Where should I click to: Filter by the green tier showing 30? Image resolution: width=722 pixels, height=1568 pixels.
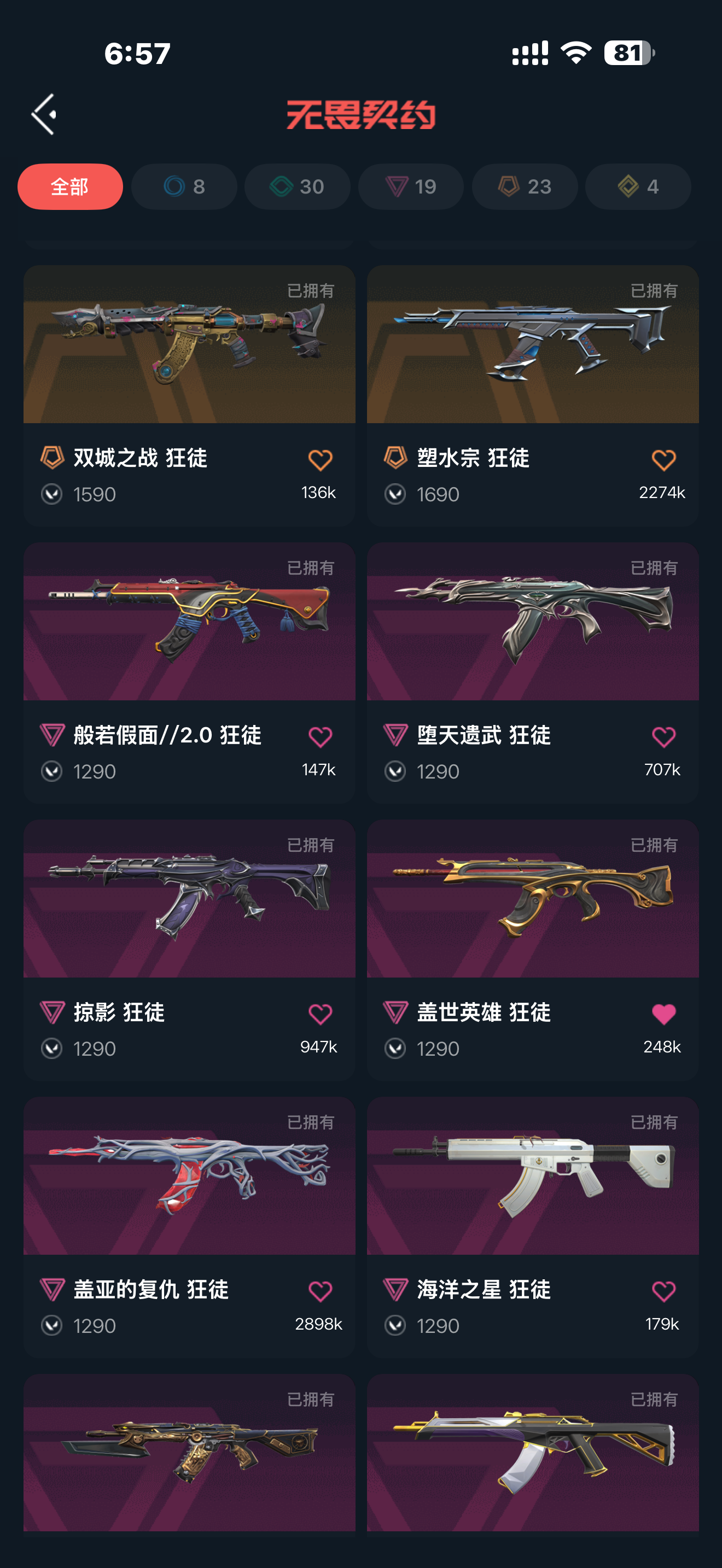(297, 186)
